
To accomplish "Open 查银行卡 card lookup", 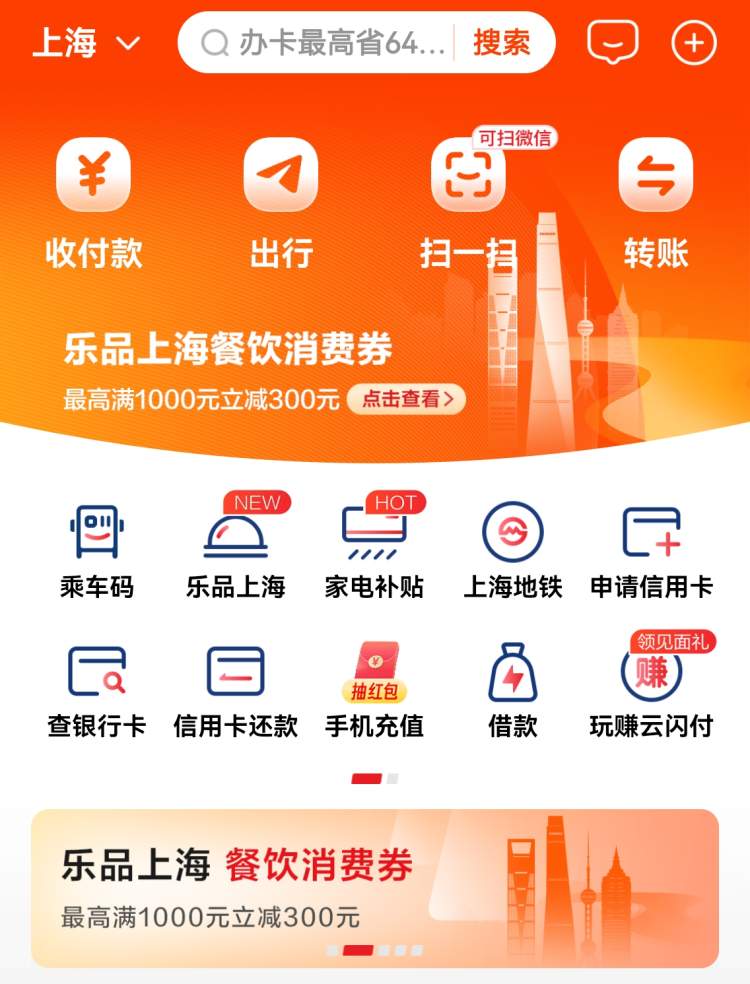I will pos(96,690).
